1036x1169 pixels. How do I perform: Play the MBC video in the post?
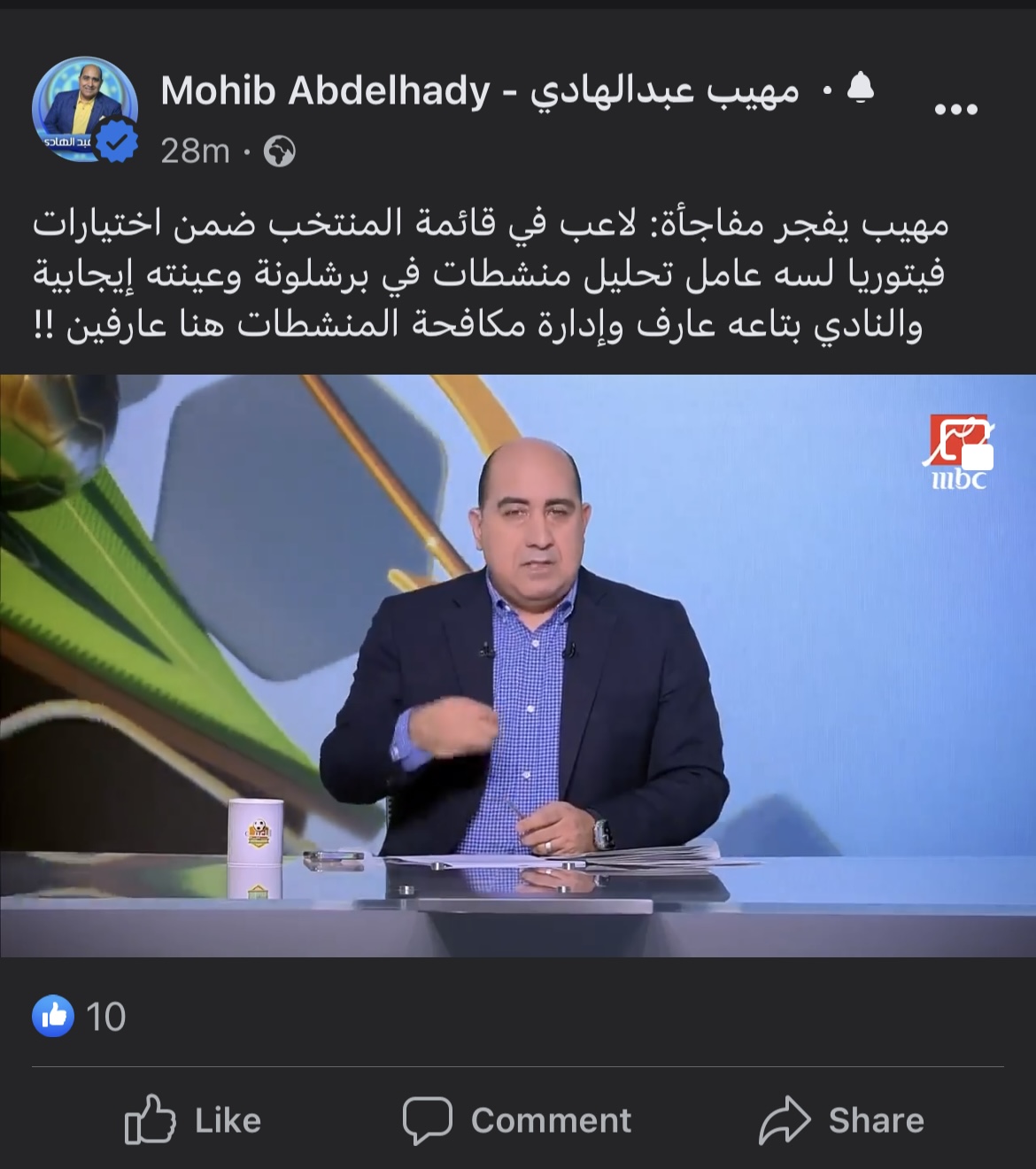[x=518, y=664]
